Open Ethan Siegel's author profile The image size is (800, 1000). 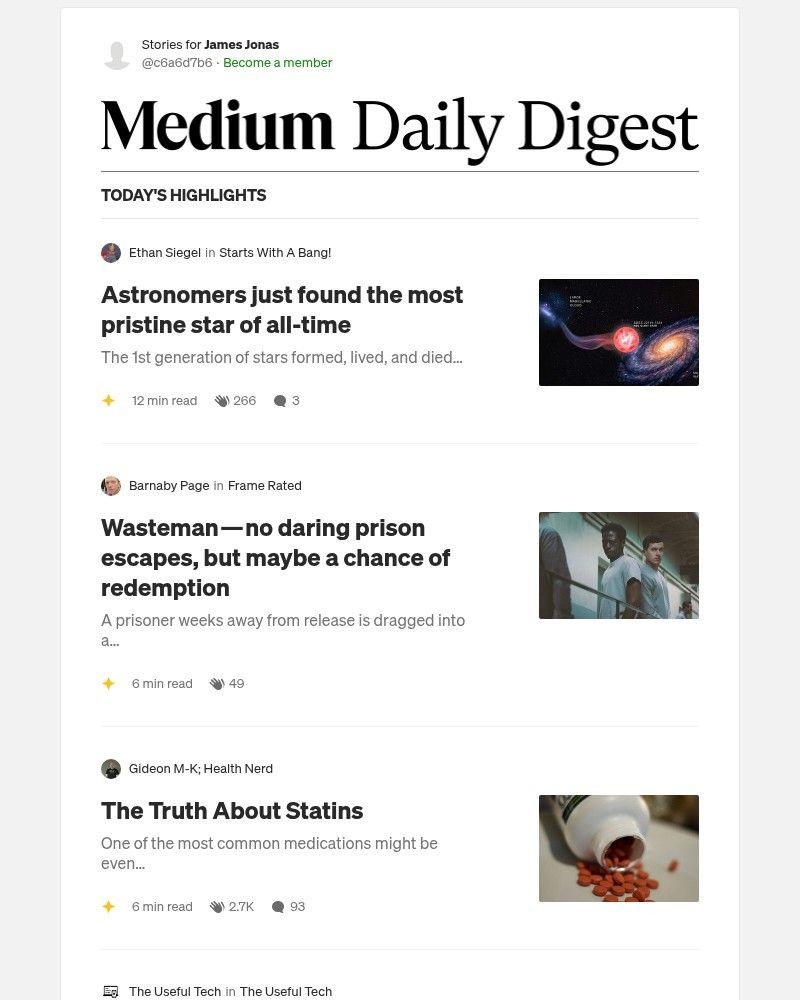click(x=164, y=253)
